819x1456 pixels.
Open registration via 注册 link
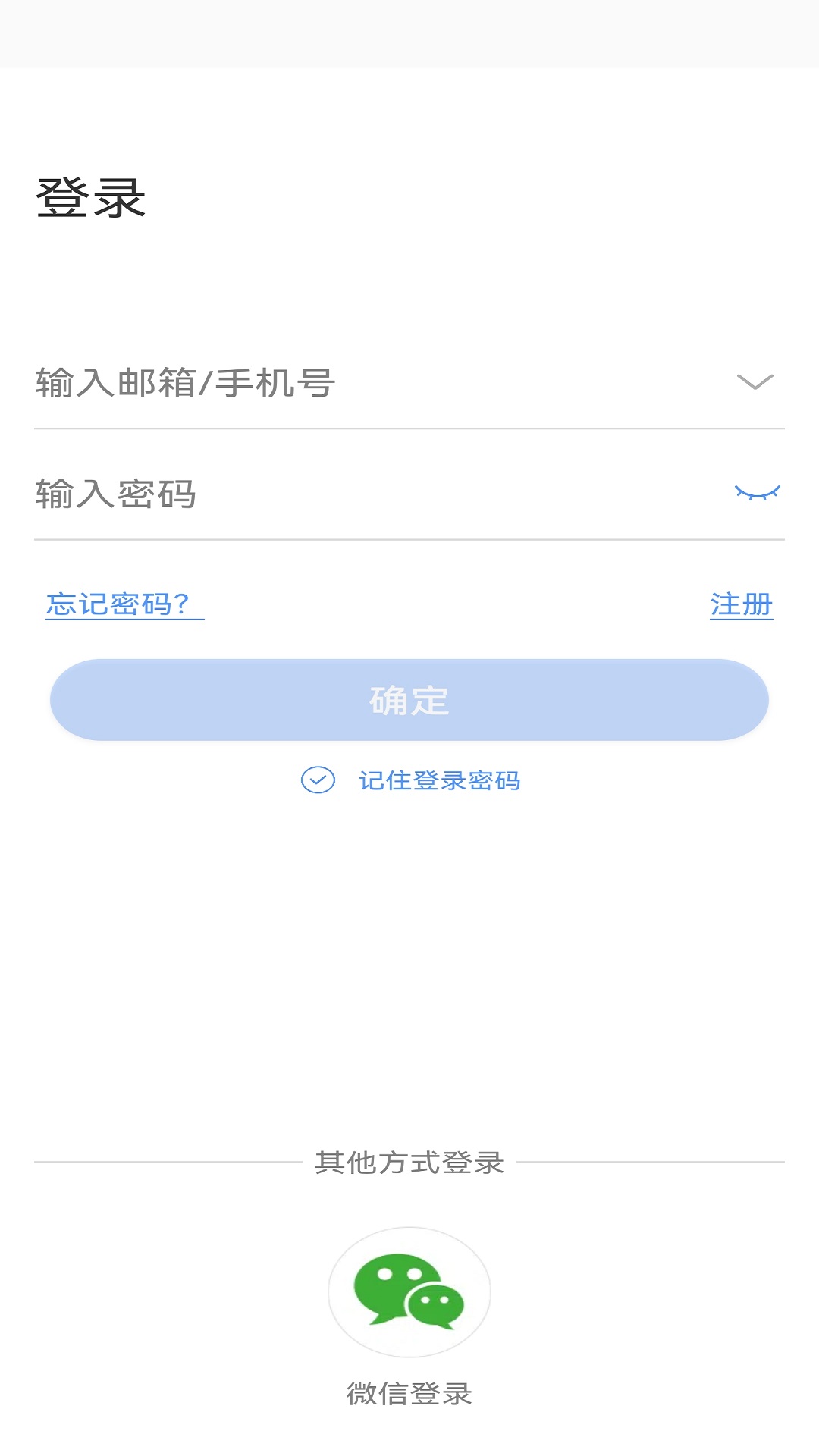coord(742,604)
